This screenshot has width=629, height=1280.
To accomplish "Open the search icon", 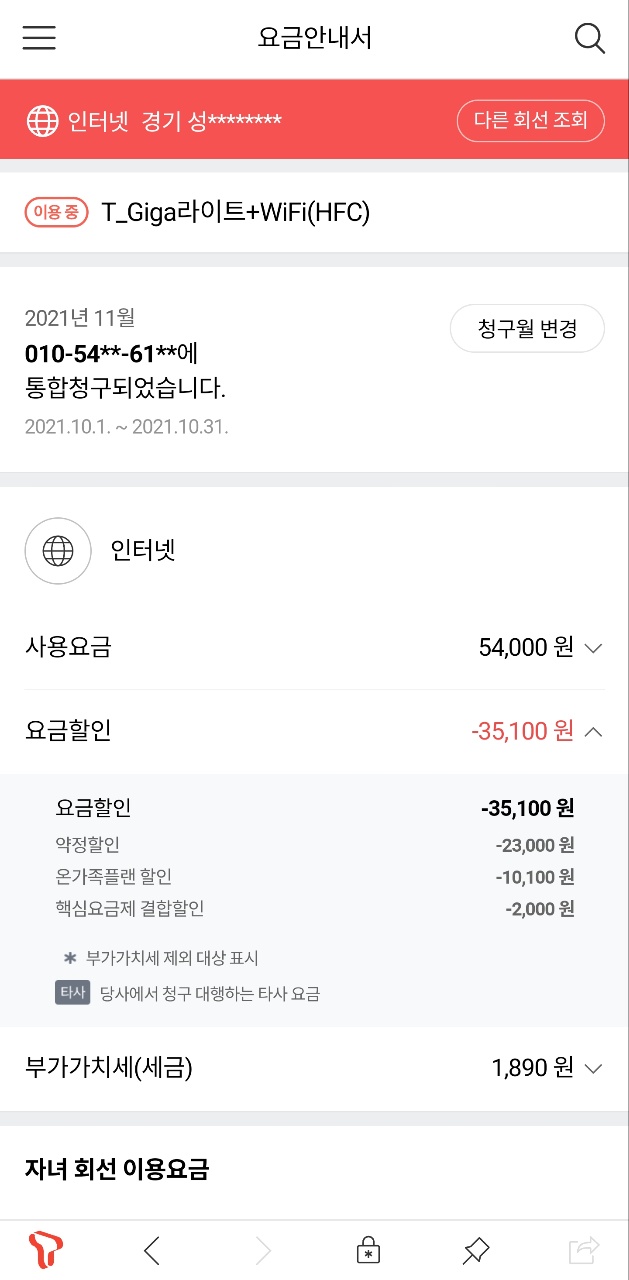I will click(x=590, y=38).
